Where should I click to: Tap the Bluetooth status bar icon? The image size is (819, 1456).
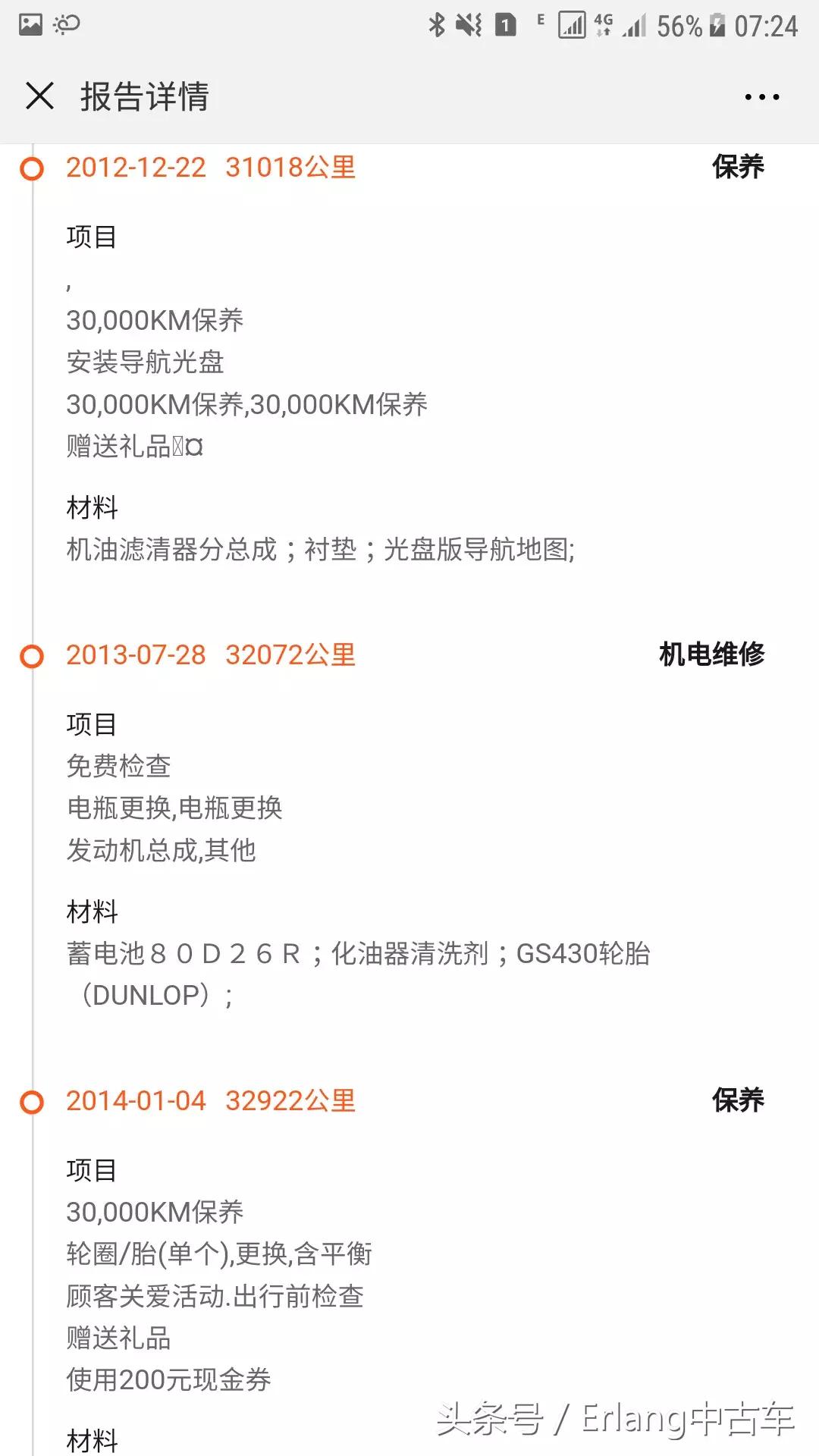pyautogui.click(x=438, y=23)
